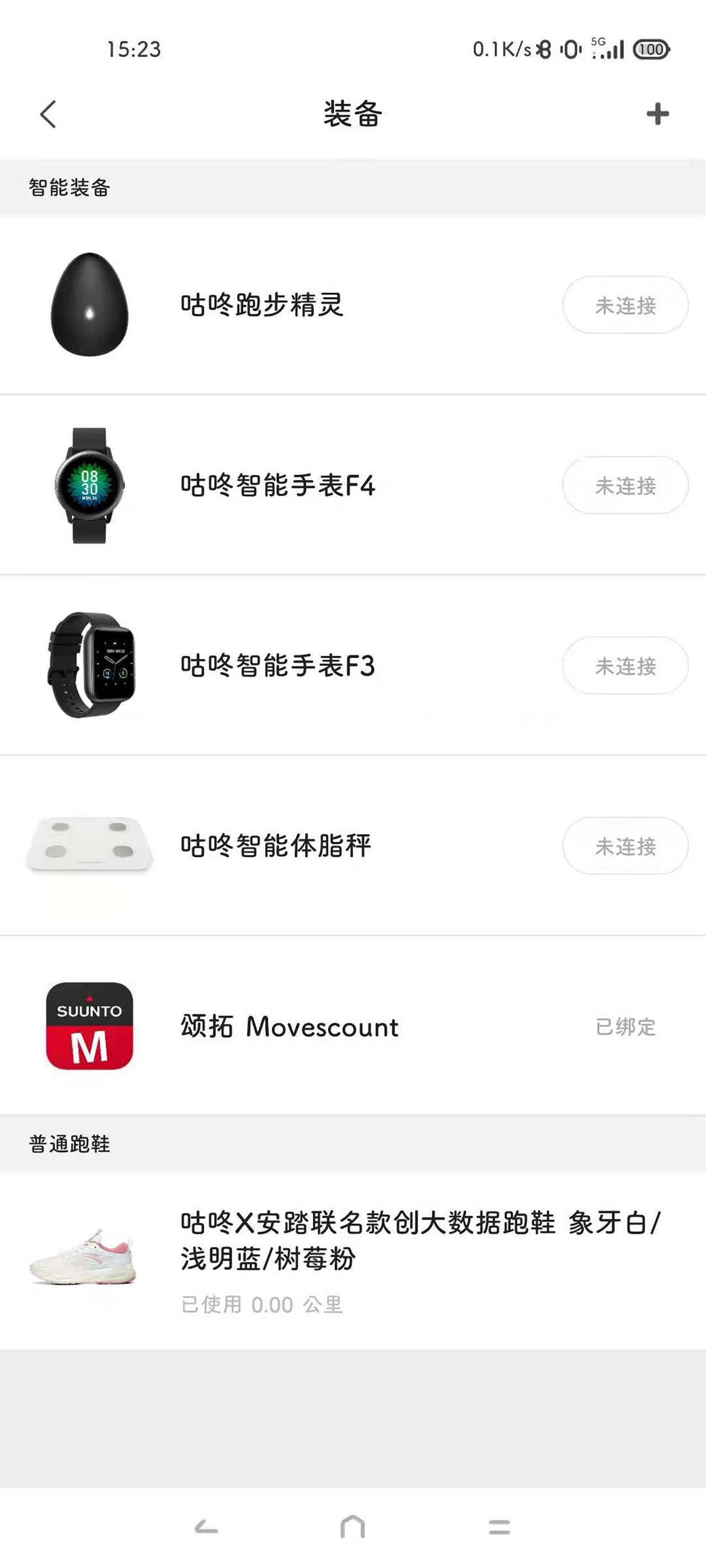Open the 咕咚智能体脂秤 device row

(275, 846)
